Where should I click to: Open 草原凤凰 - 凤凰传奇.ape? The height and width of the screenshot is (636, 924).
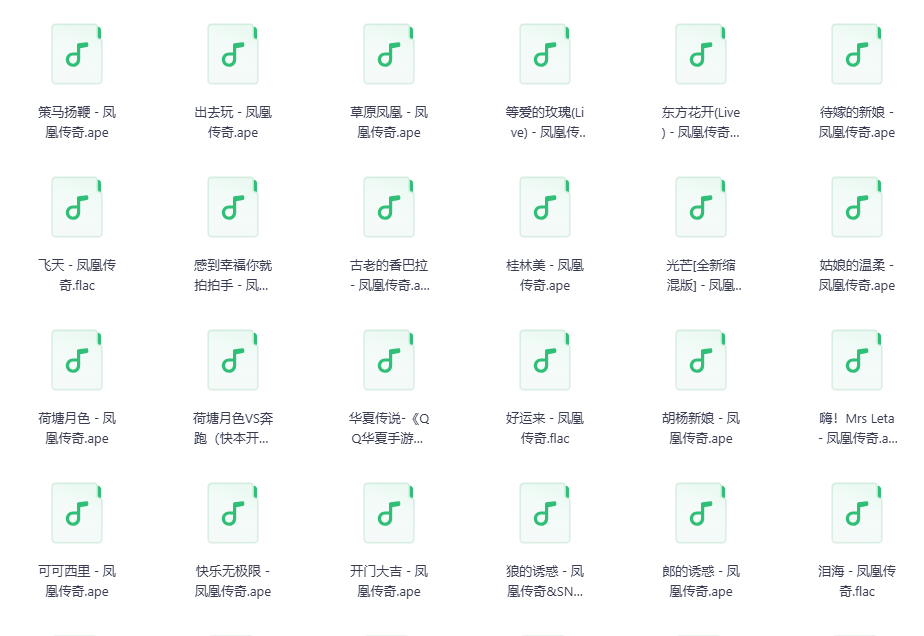pos(389,54)
